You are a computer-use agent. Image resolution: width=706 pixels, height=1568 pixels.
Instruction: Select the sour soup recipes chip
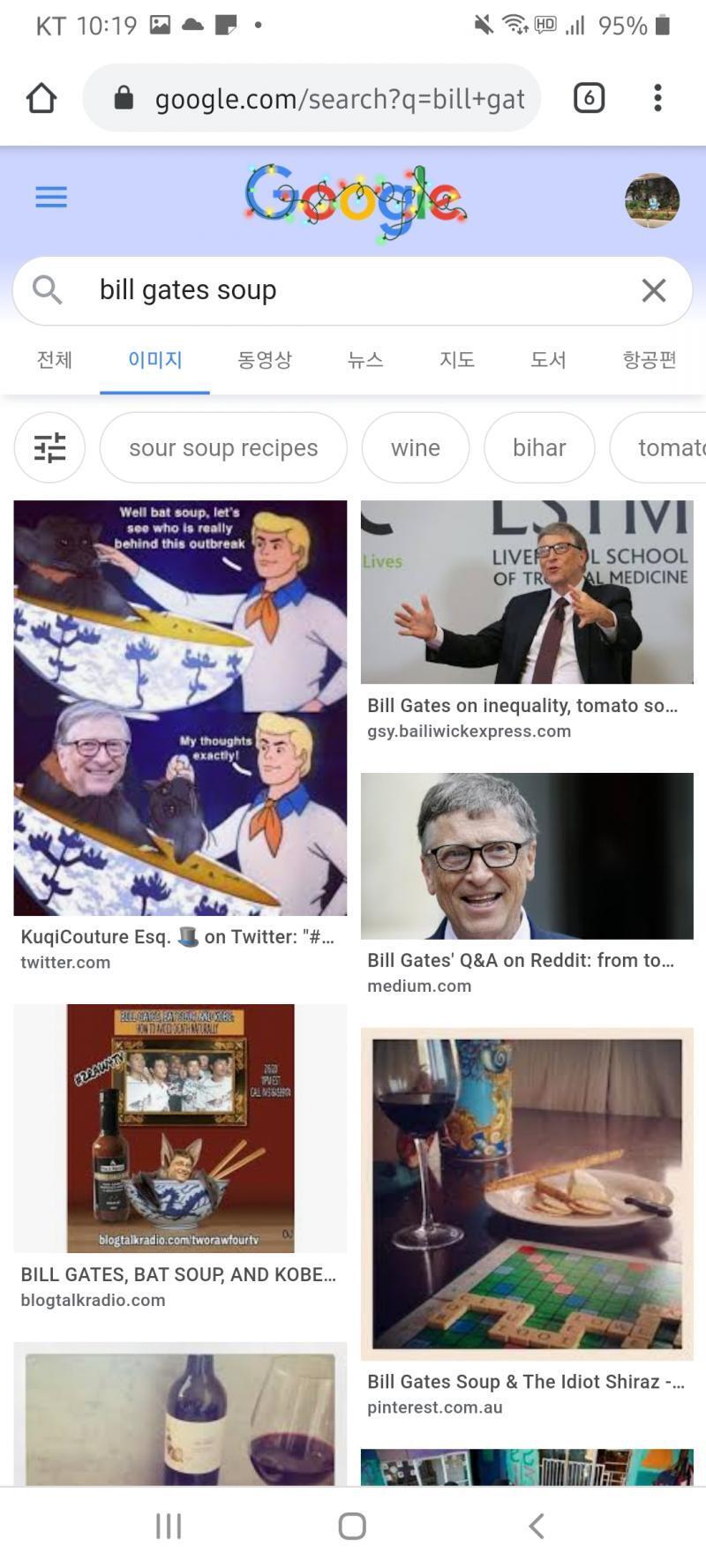(223, 447)
